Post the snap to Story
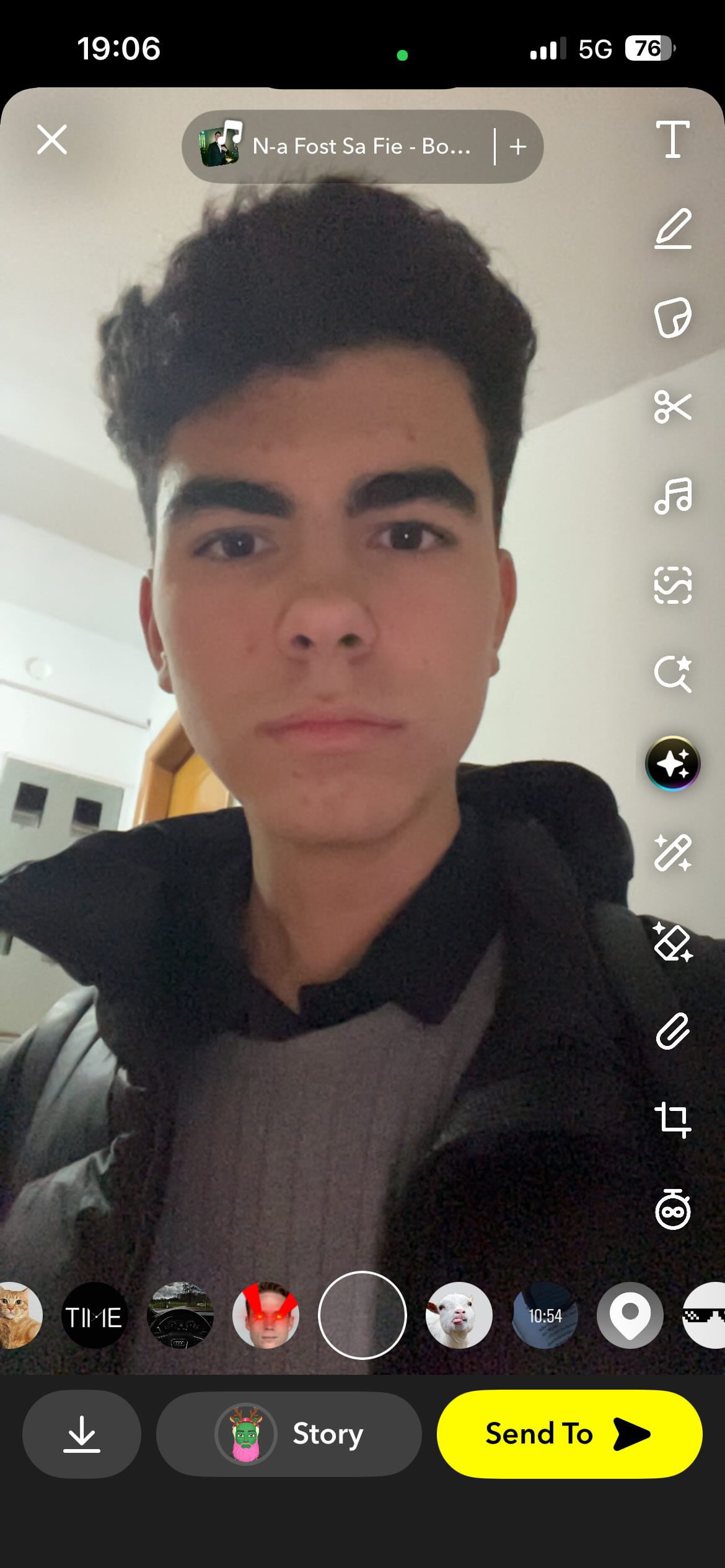Image resolution: width=725 pixels, height=1568 pixels. pyautogui.click(x=289, y=1434)
